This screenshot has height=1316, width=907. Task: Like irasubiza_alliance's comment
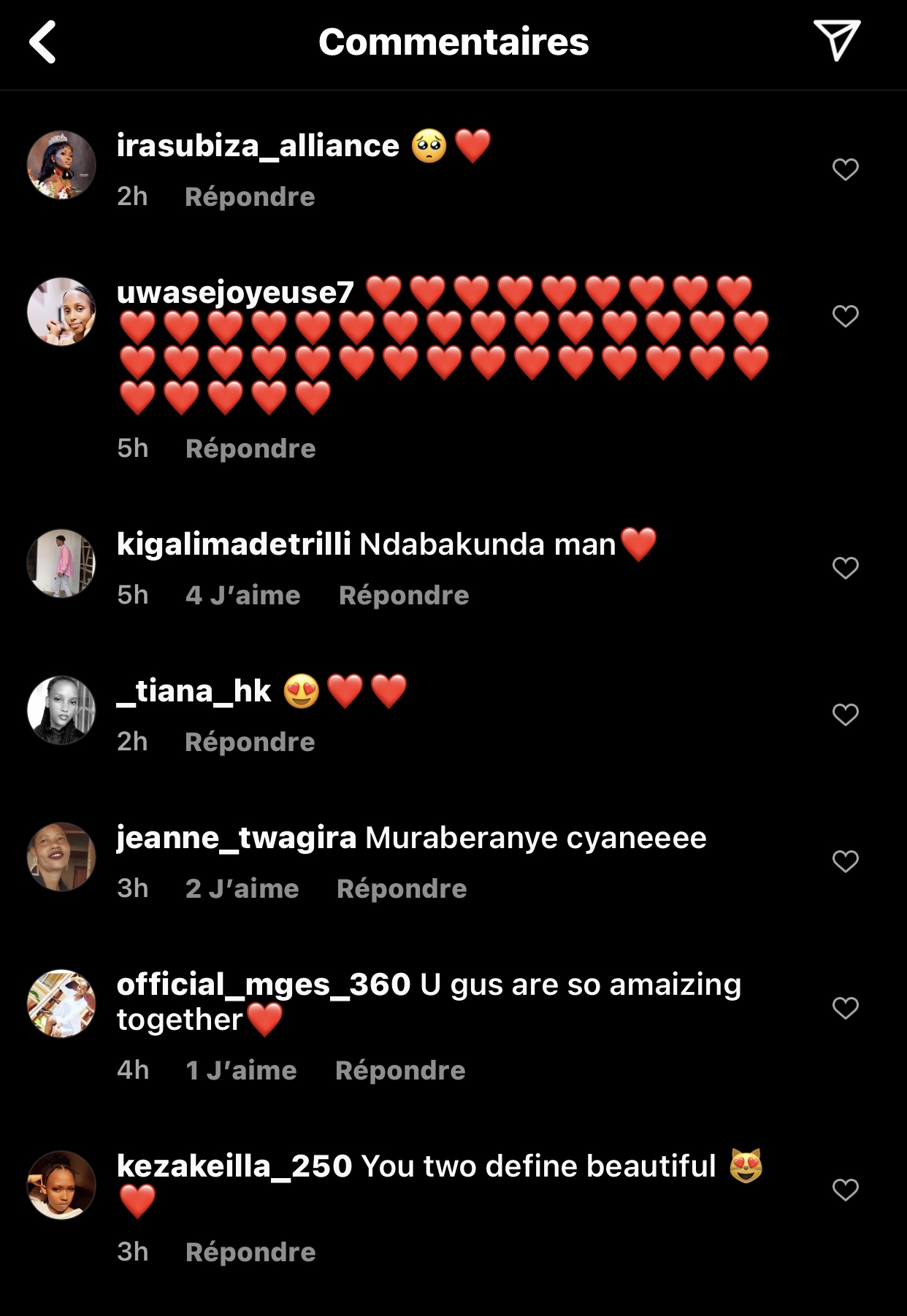(845, 169)
